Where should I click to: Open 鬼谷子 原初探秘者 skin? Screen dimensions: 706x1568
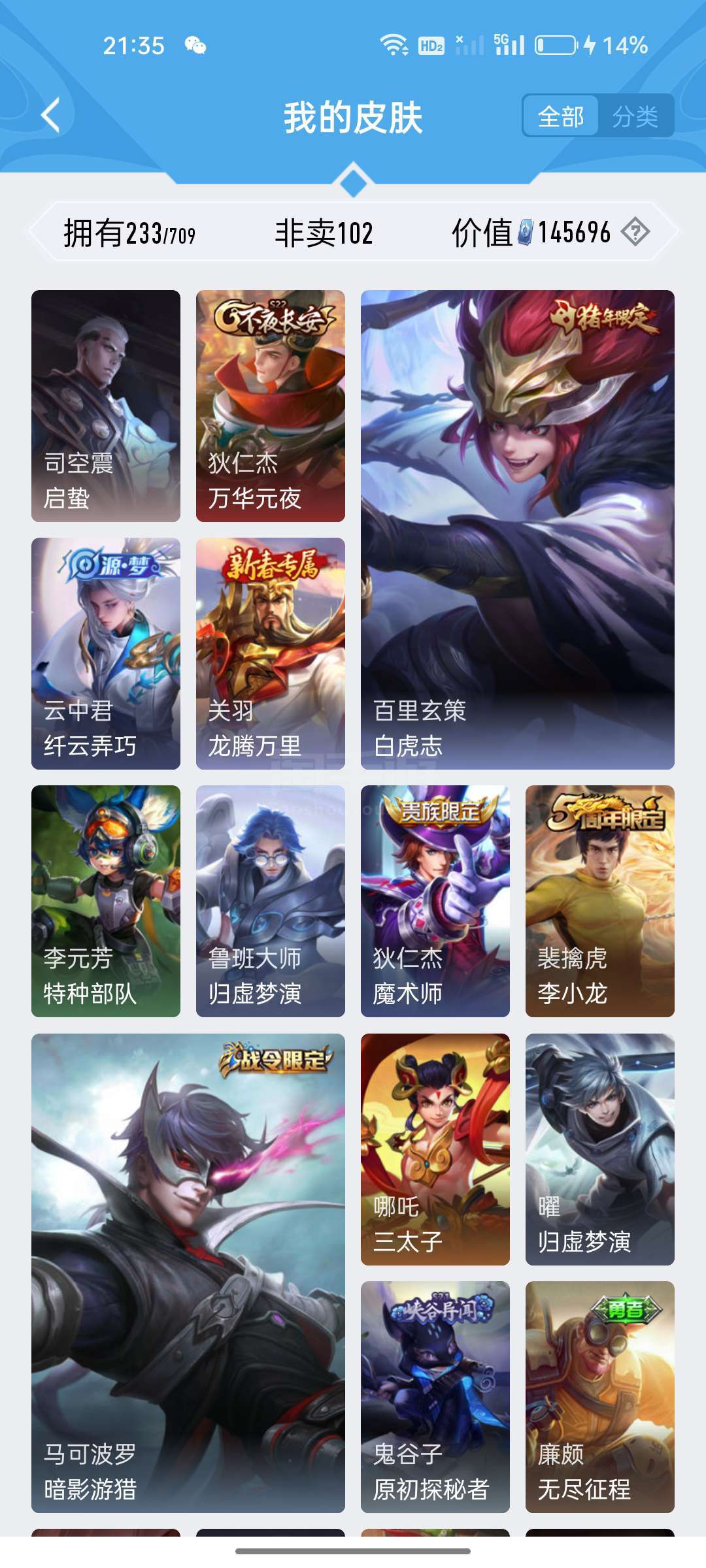[435, 1397]
